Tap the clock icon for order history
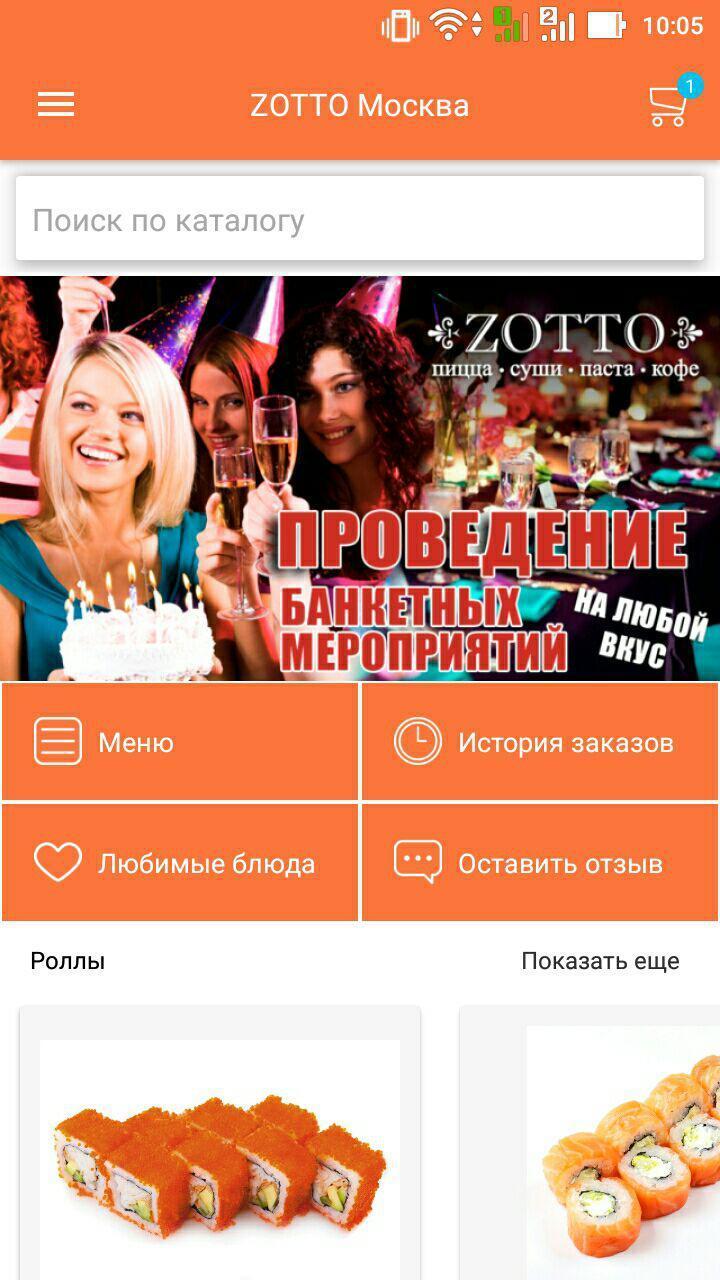This screenshot has height=1280, width=720. point(418,741)
